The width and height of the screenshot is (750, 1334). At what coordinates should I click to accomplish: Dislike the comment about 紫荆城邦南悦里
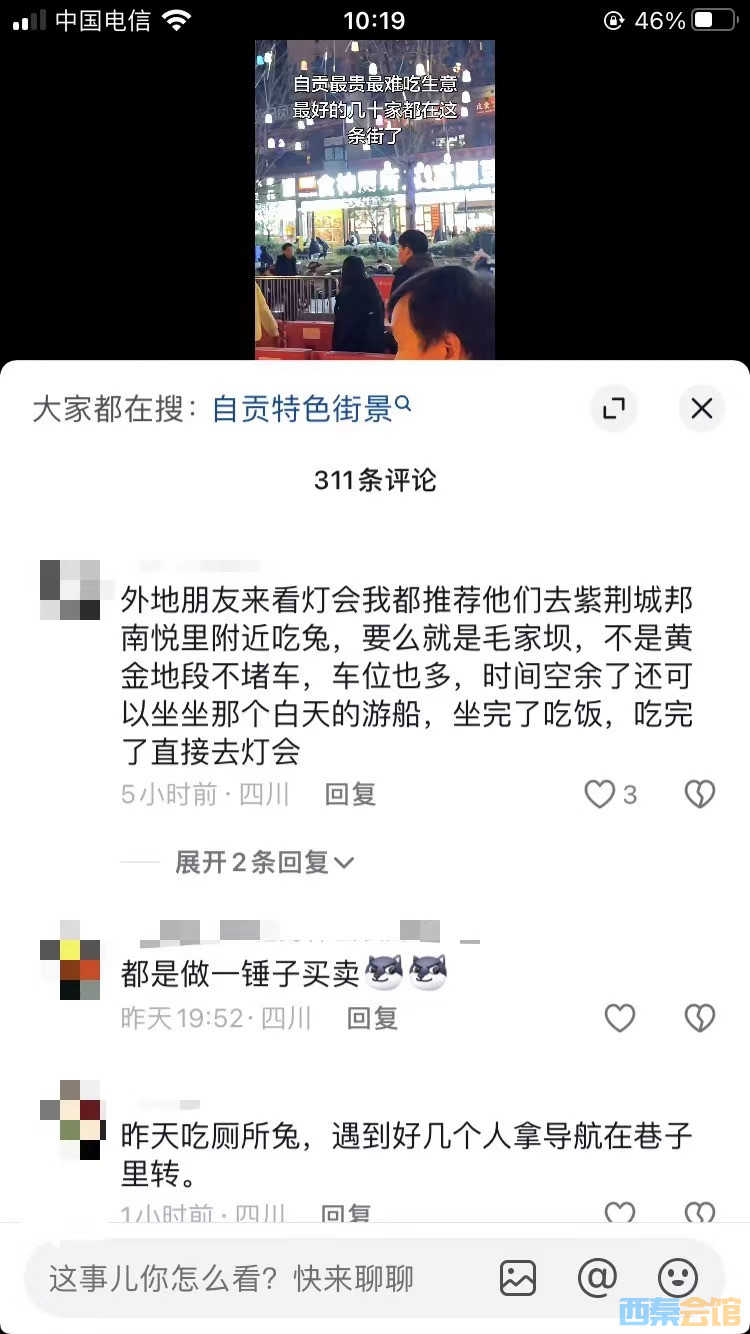coord(699,795)
